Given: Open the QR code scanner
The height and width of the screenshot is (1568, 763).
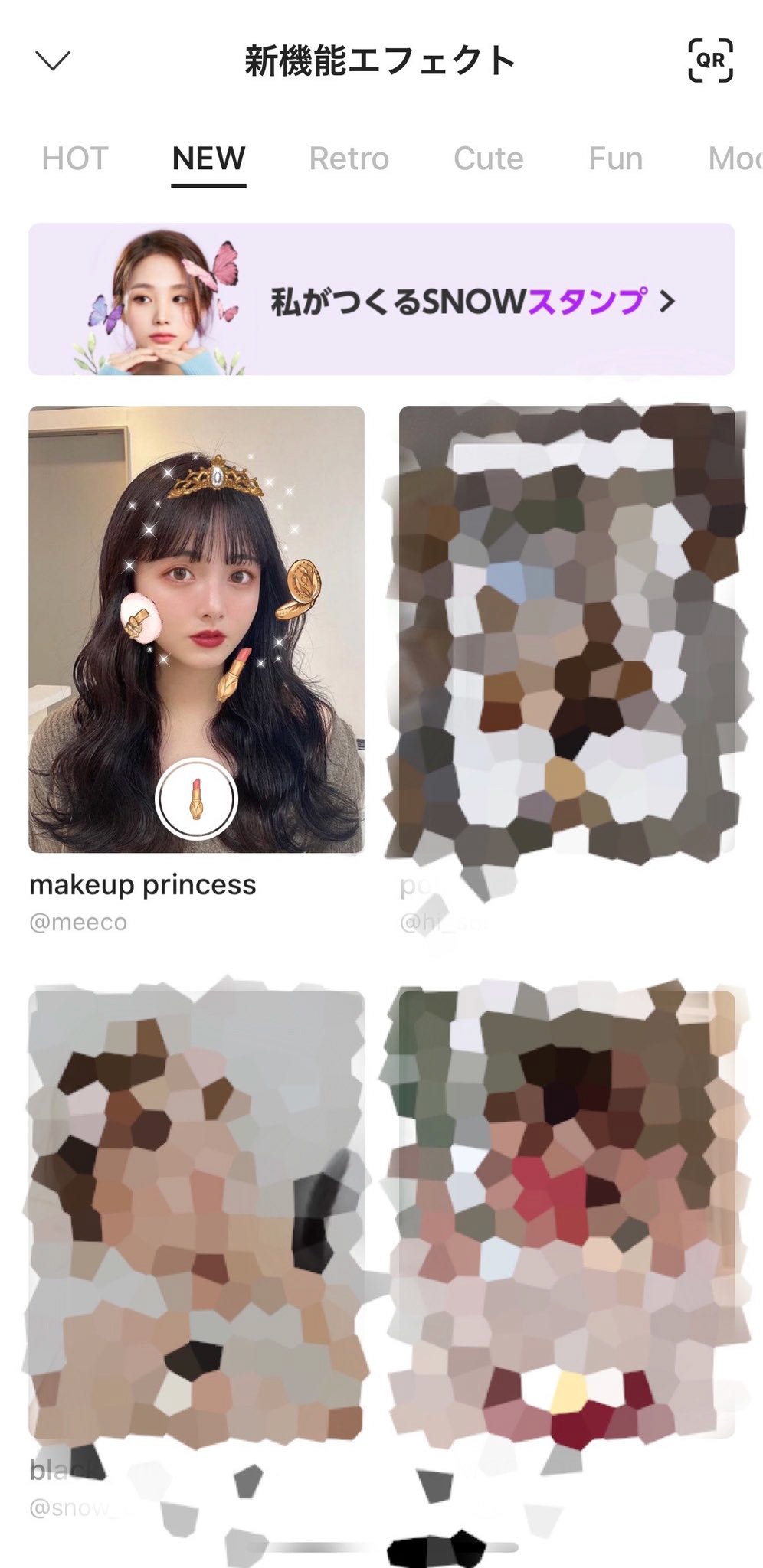Looking at the screenshot, I should [x=710, y=60].
